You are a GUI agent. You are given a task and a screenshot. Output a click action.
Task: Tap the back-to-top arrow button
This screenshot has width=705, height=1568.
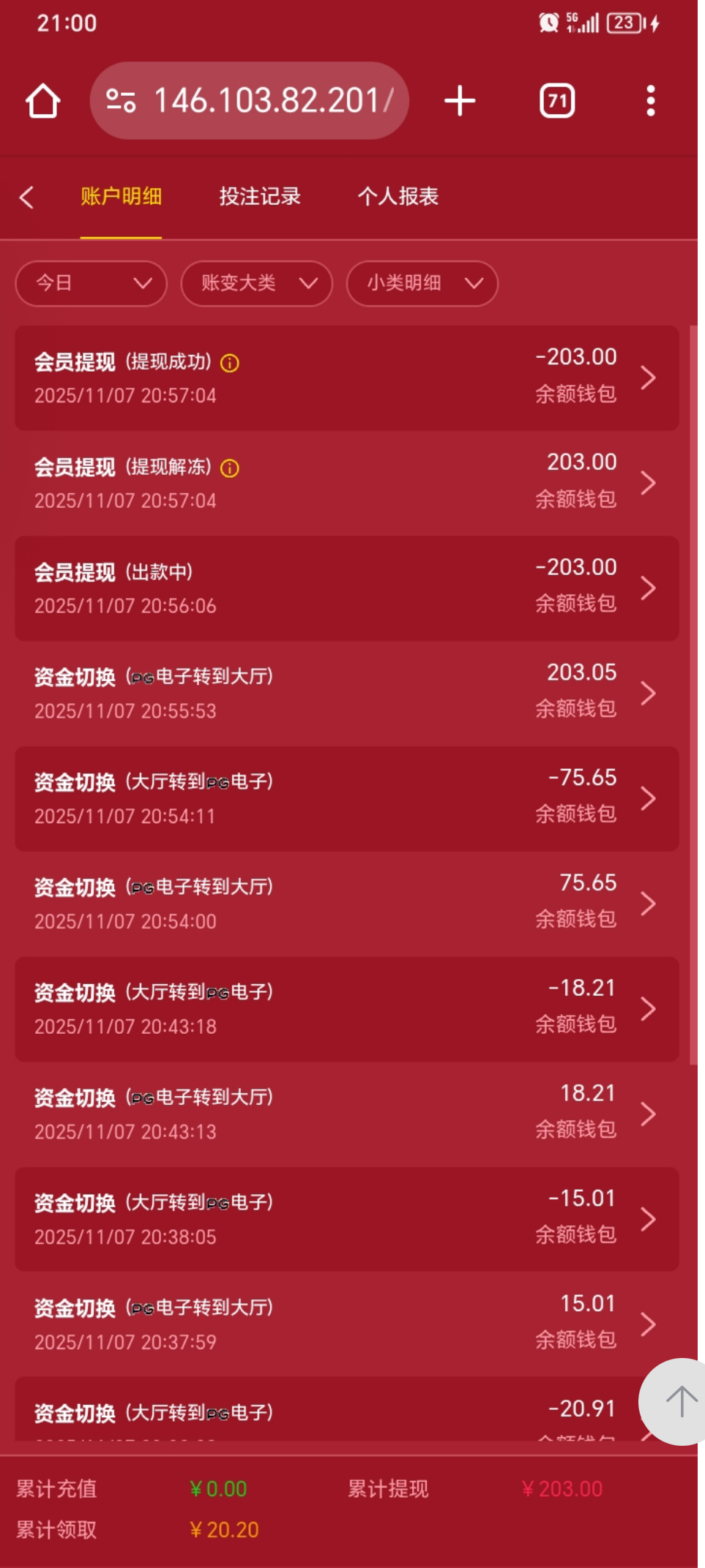coord(680,1401)
